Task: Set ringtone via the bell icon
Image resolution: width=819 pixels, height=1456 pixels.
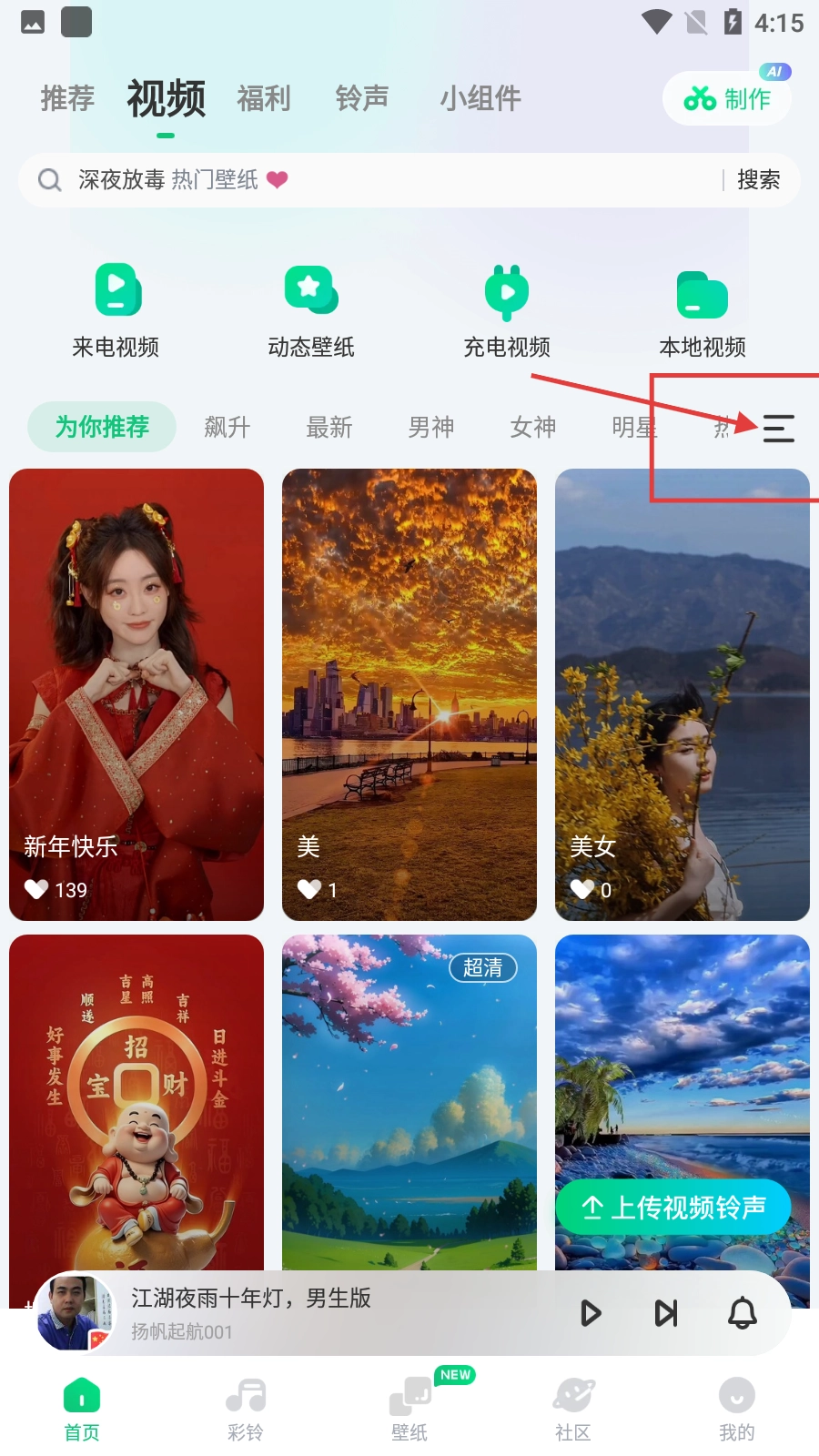Action: [x=743, y=1313]
